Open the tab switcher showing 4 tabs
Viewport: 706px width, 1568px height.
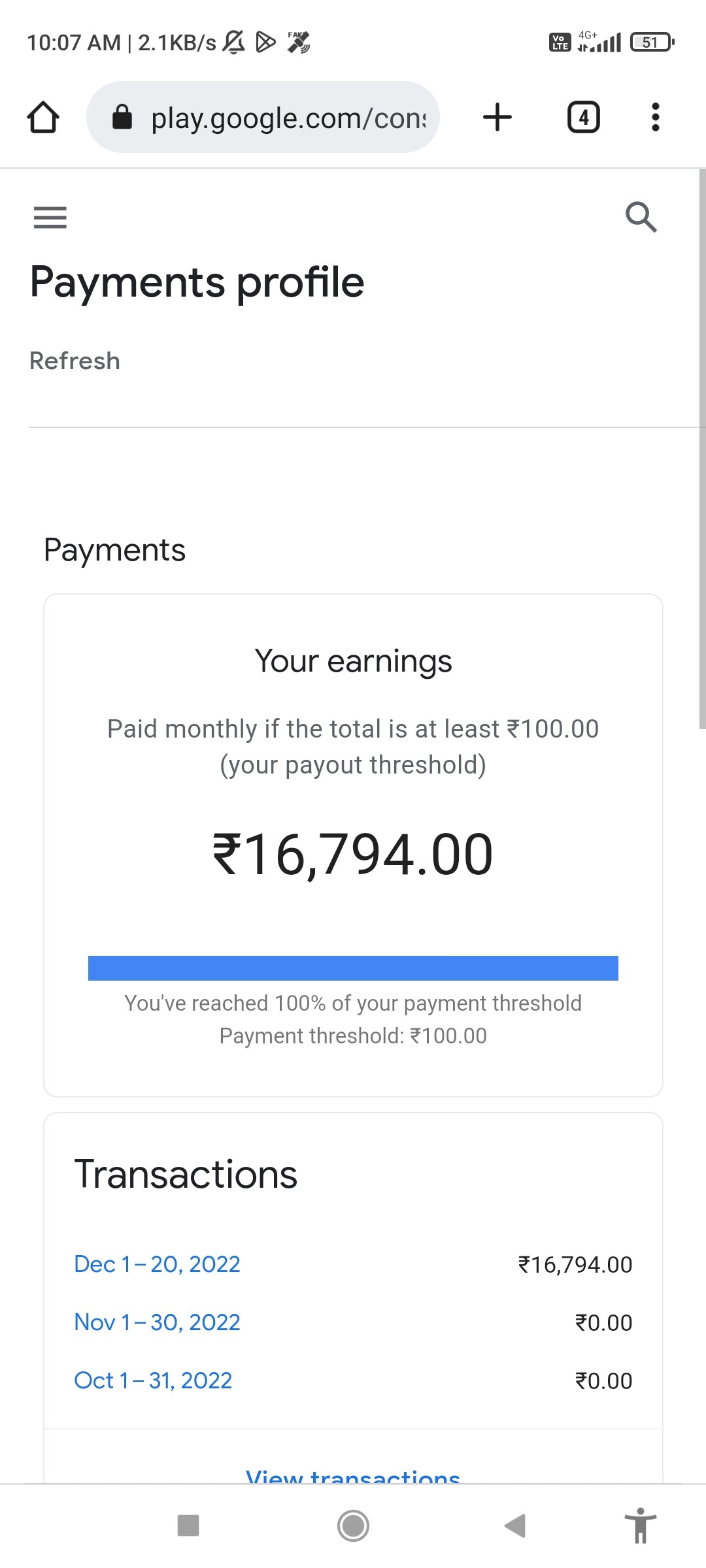pyautogui.click(x=583, y=118)
